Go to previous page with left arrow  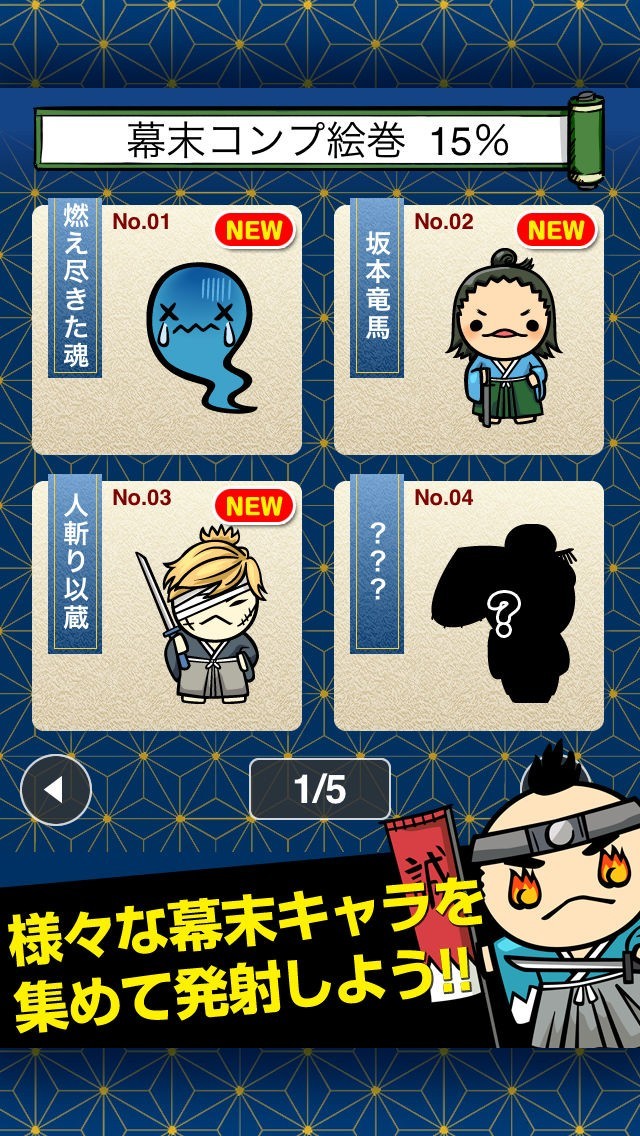coord(56,790)
